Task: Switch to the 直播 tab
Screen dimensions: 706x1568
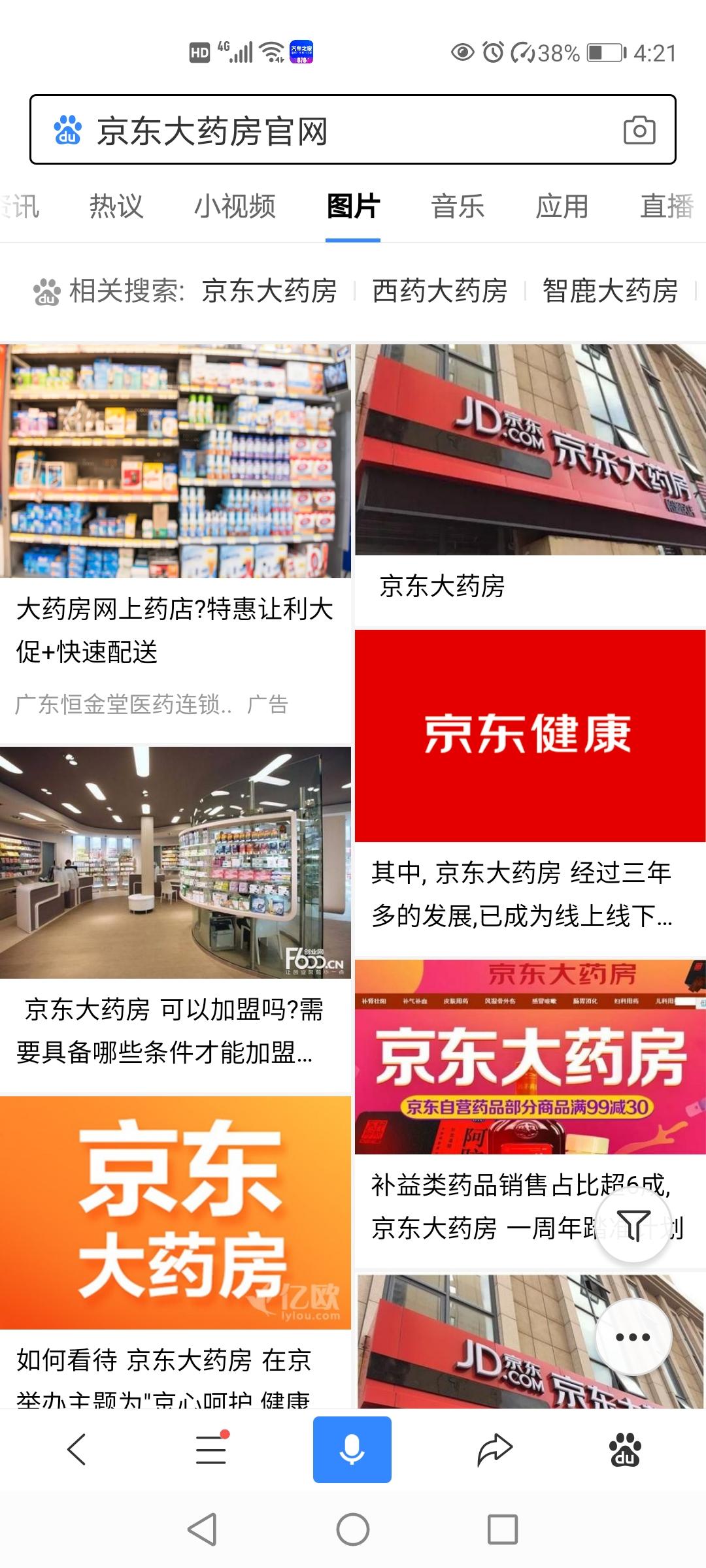Action: (667, 206)
